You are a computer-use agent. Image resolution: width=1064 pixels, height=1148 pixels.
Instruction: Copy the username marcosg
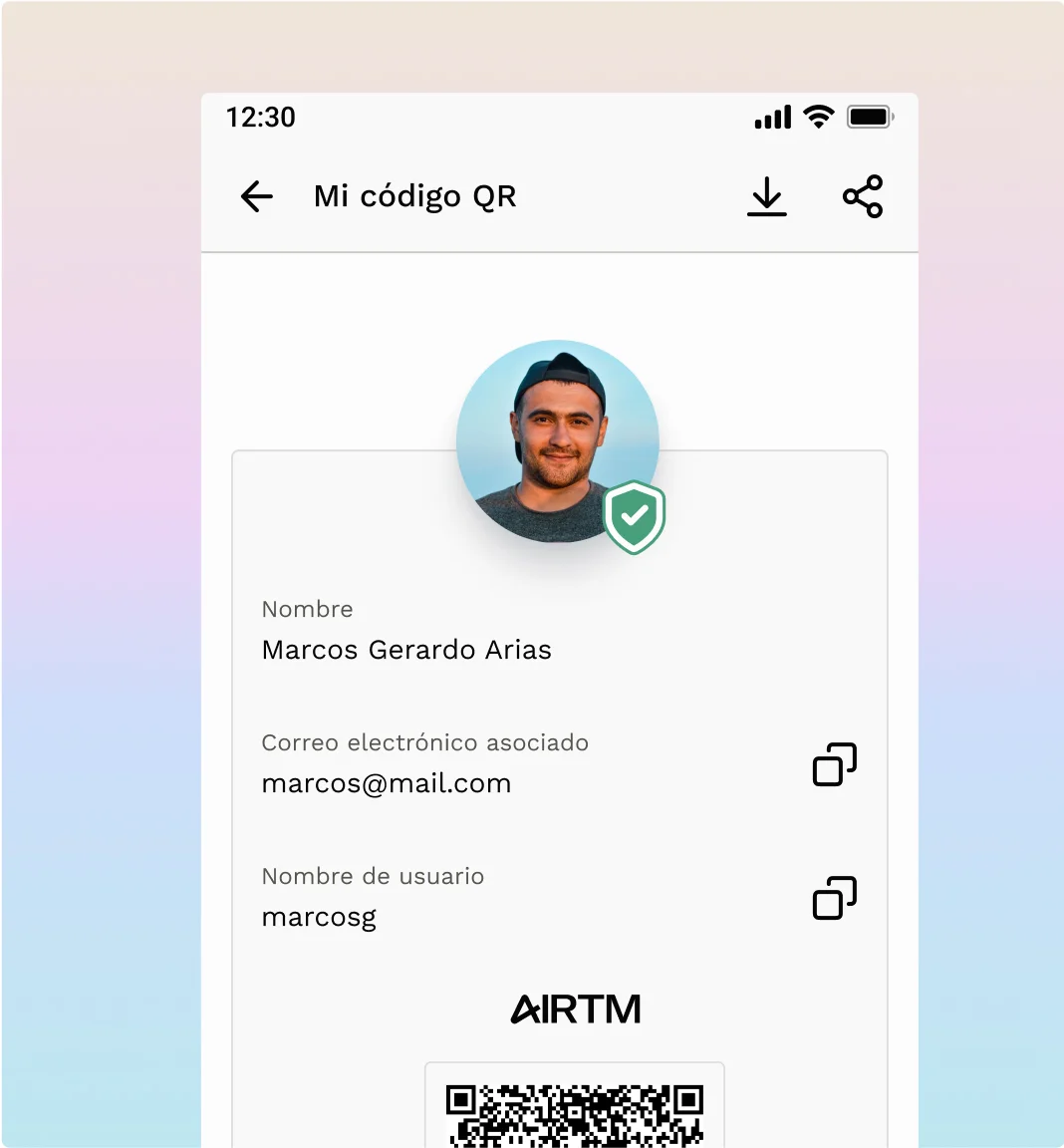835,898
